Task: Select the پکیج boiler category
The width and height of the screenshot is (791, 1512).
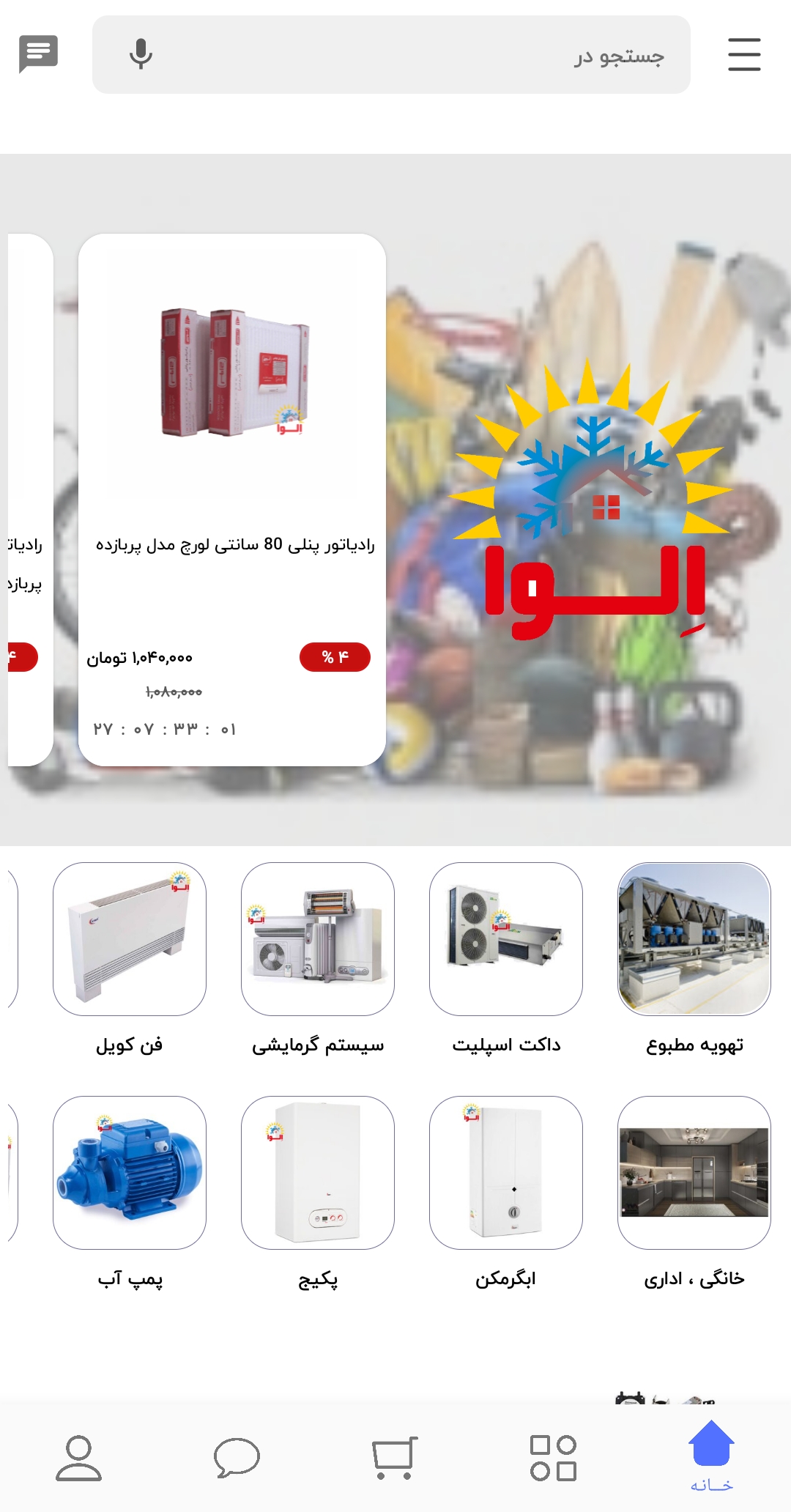Action: (x=318, y=1172)
